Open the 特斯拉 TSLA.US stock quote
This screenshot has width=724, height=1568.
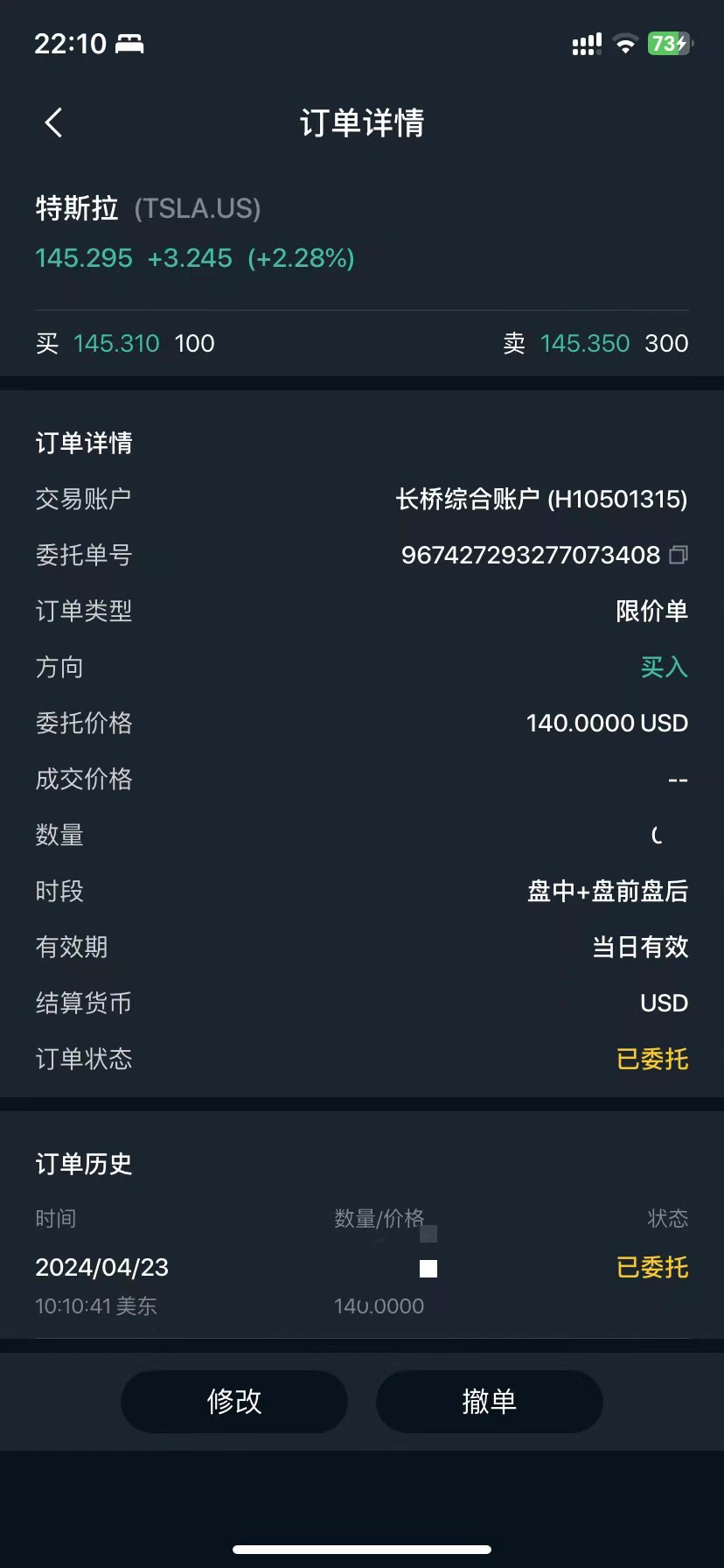pos(149,208)
